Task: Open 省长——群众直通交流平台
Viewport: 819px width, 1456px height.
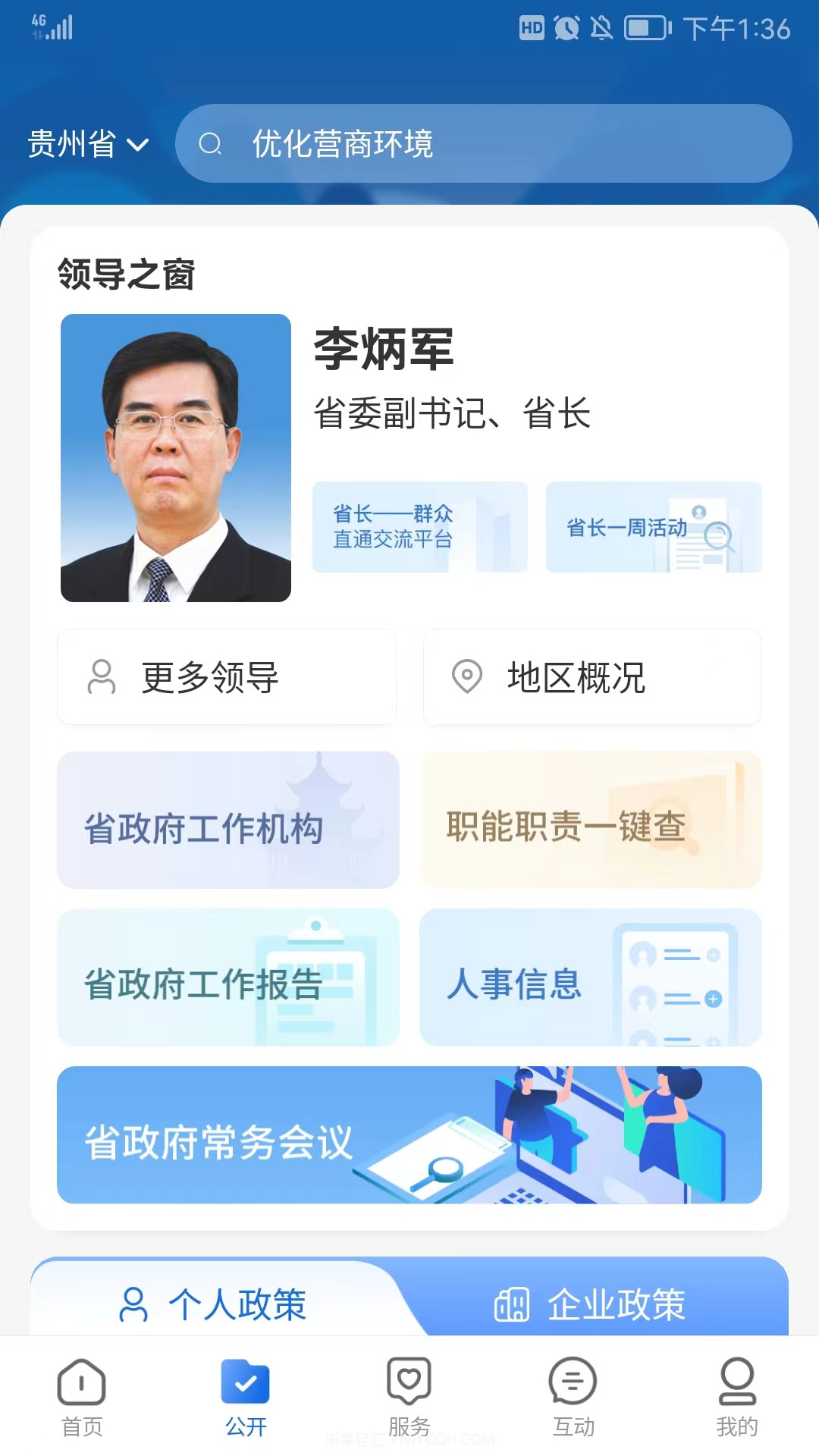Action: pos(419,526)
